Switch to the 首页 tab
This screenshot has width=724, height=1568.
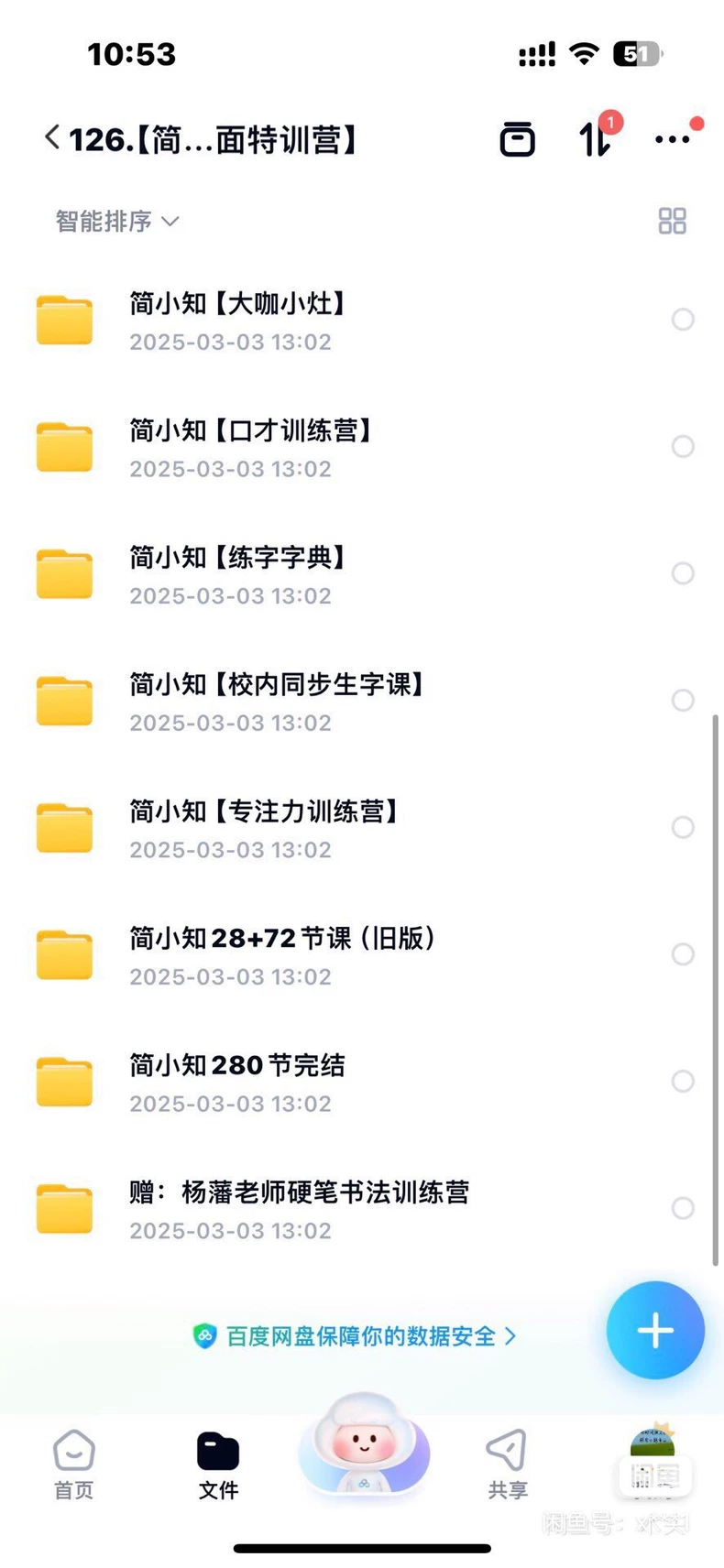(x=73, y=1465)
